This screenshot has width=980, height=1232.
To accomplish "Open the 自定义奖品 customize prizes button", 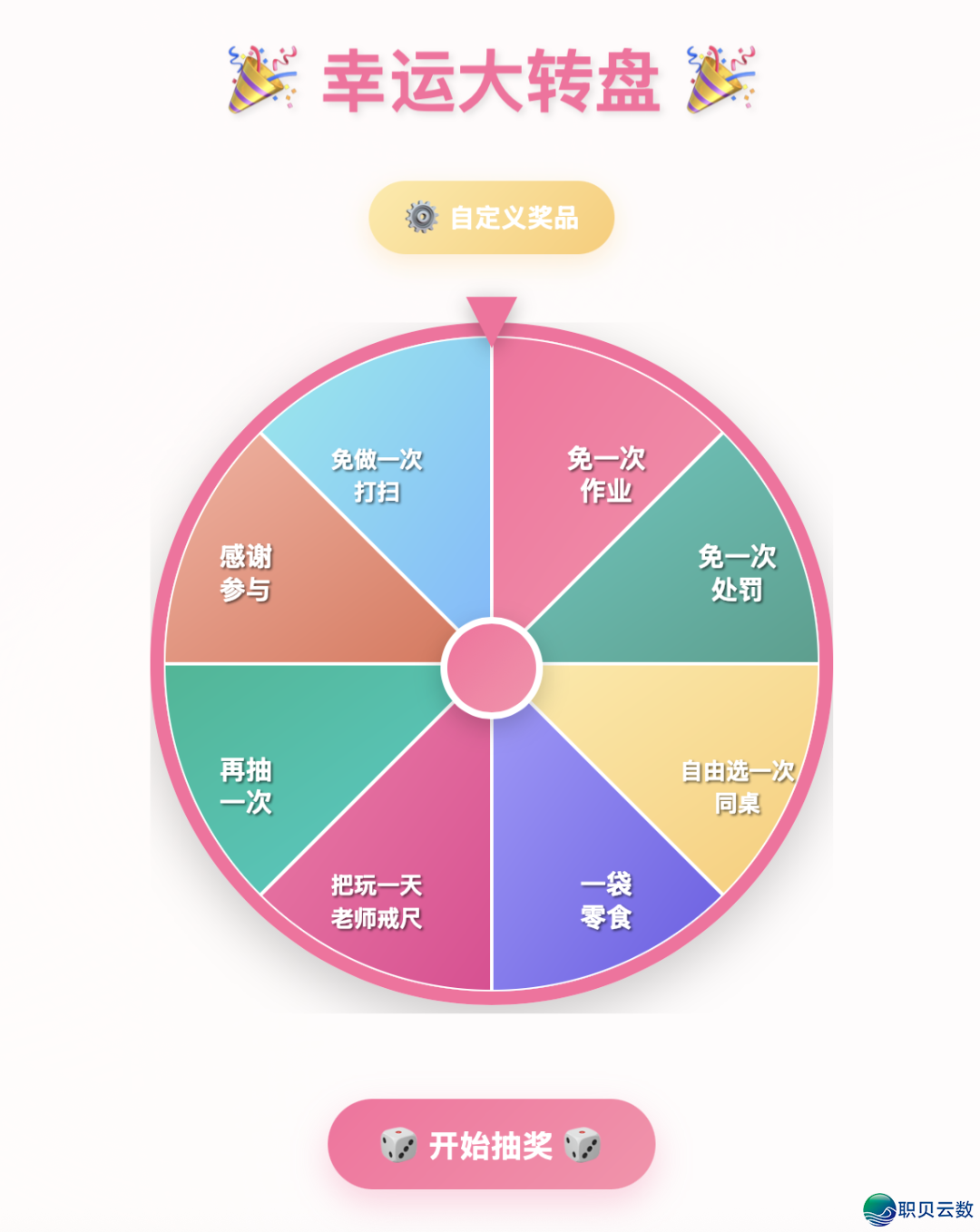I will [x=491, y=218].
